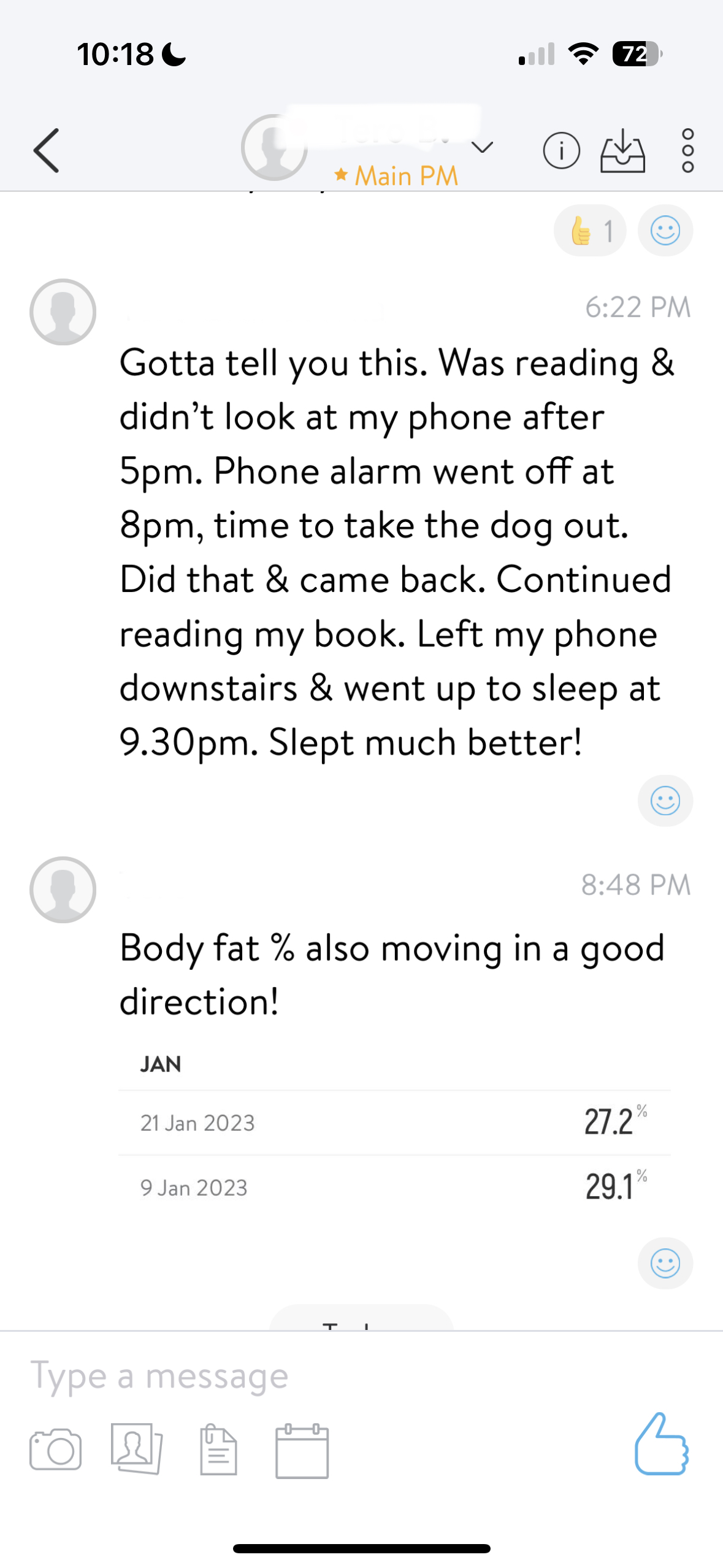Open the inbox download tray icon

(622, 150)
